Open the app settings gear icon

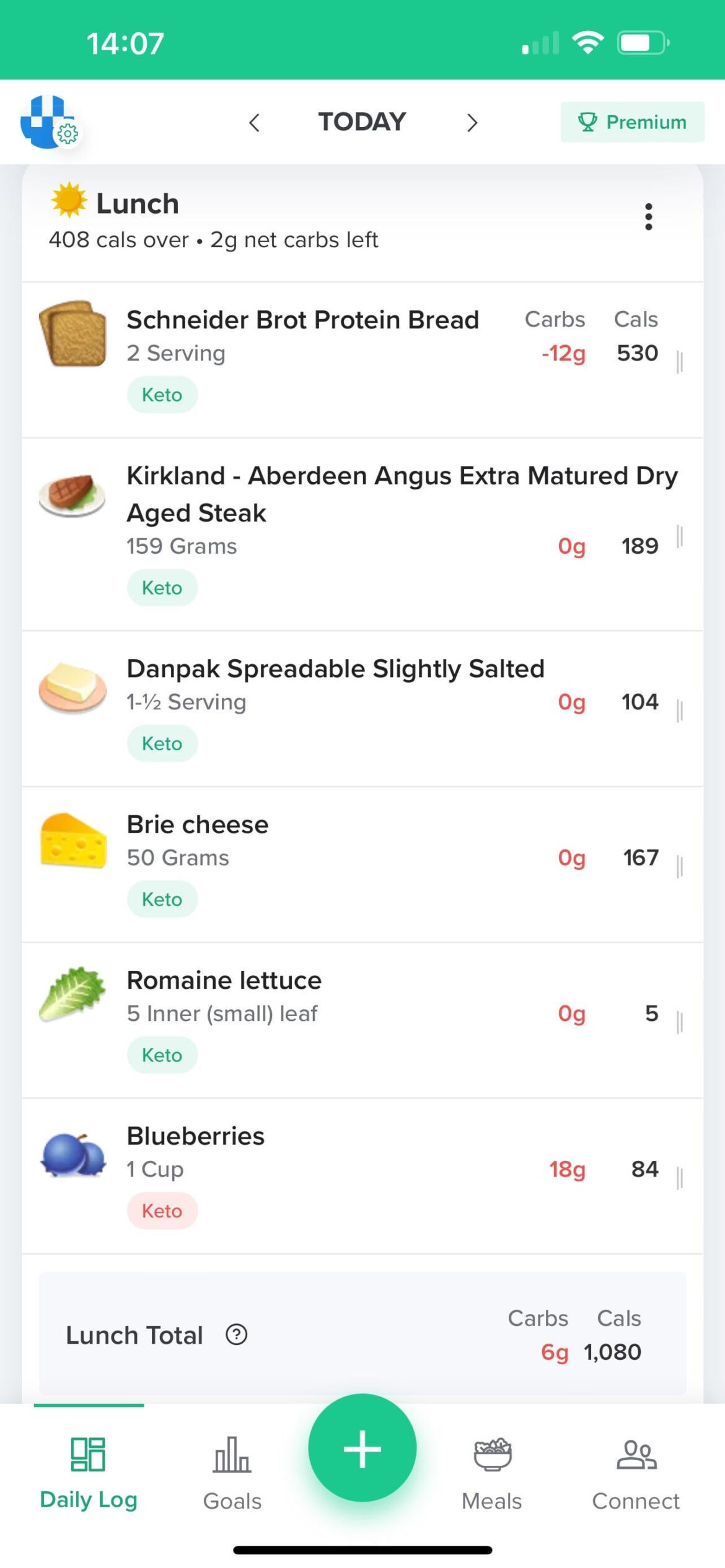coord(67,133)
